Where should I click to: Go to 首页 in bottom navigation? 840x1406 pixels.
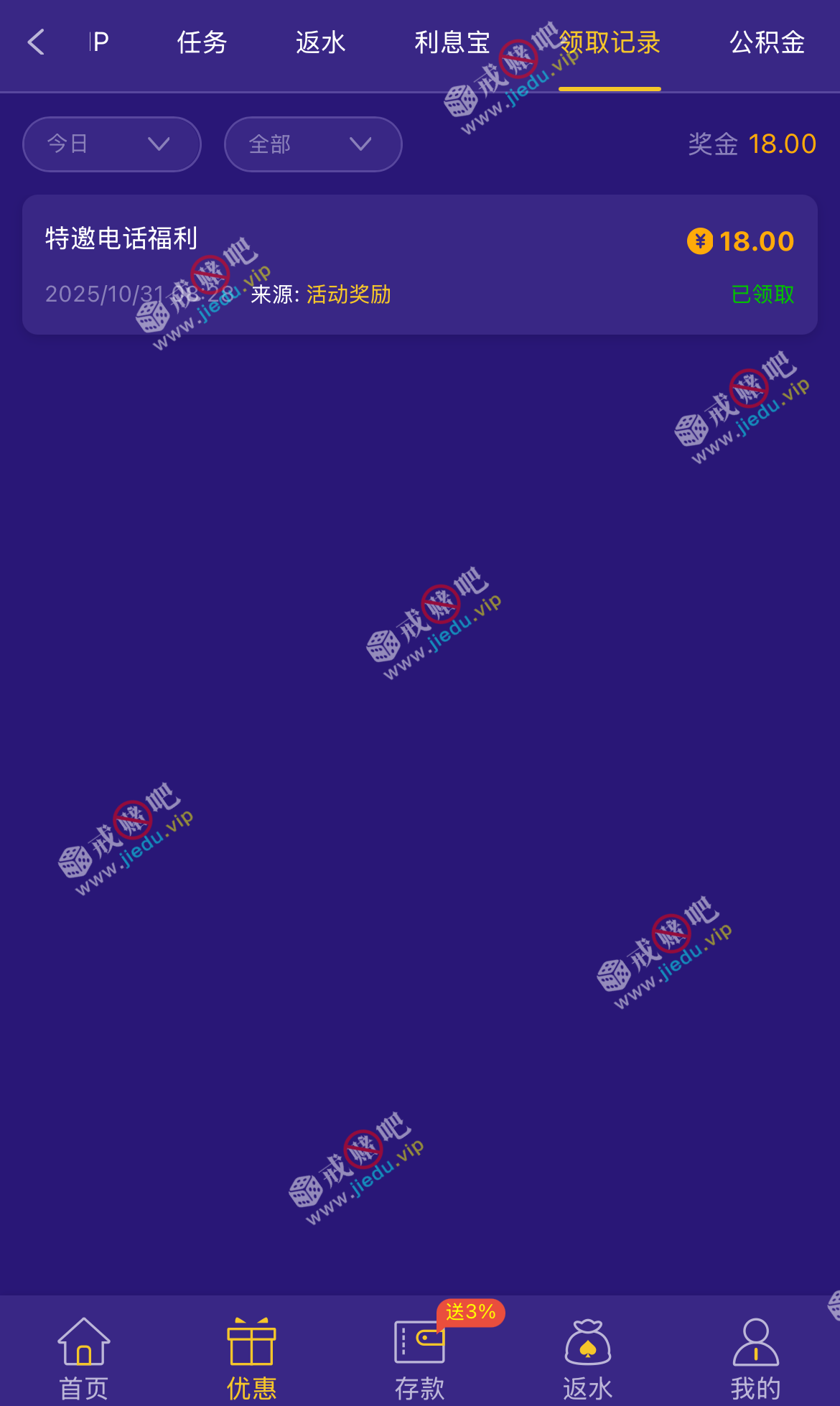point(84,1357)
